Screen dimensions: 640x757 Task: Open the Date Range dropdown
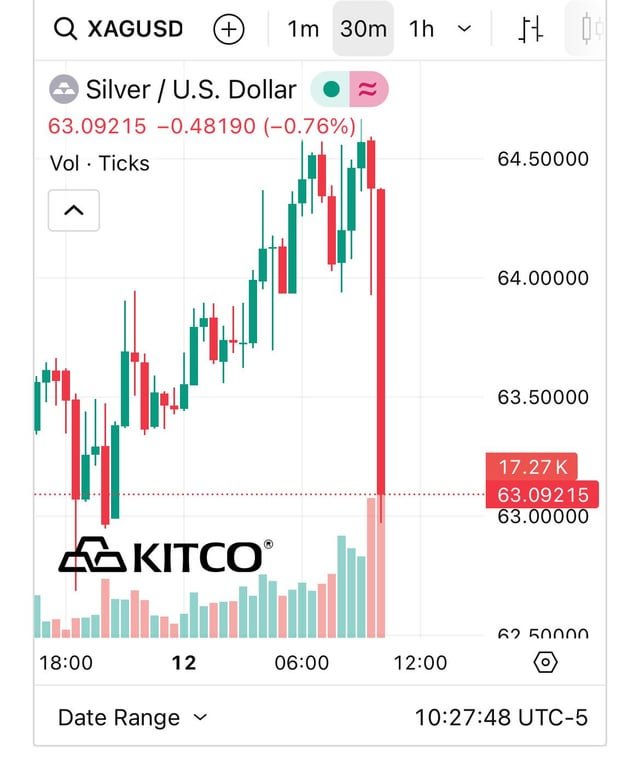pos(132,718)
